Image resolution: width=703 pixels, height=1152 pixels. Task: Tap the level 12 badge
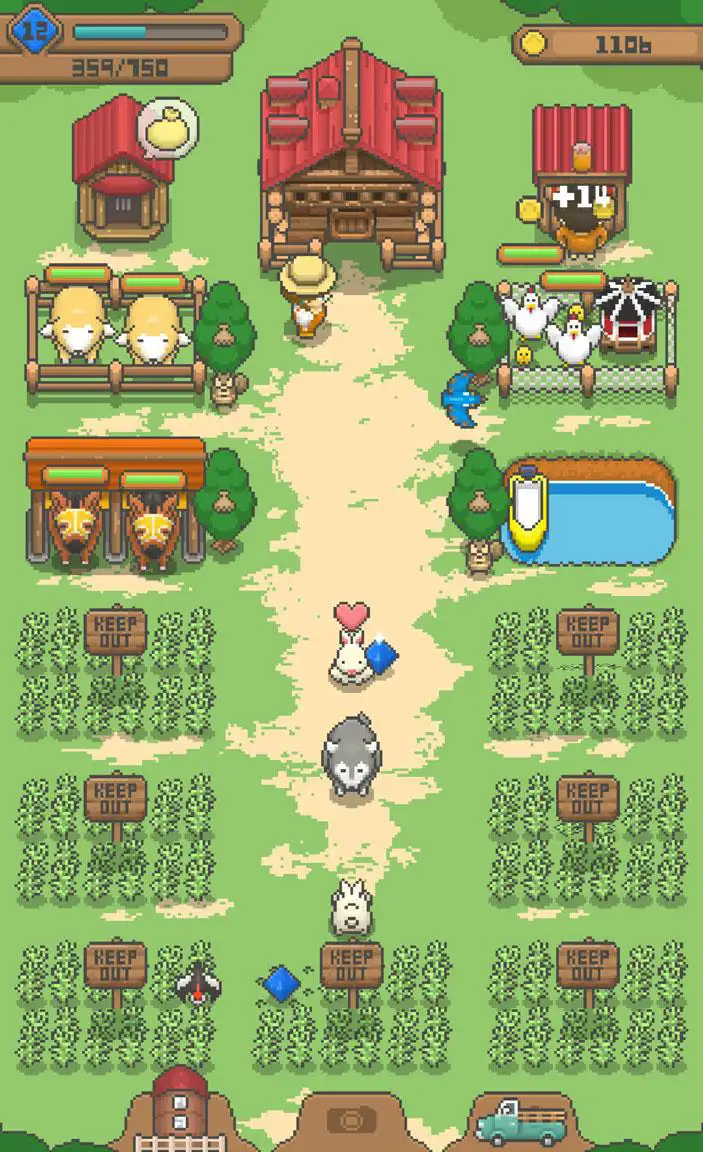pos(34,31)
